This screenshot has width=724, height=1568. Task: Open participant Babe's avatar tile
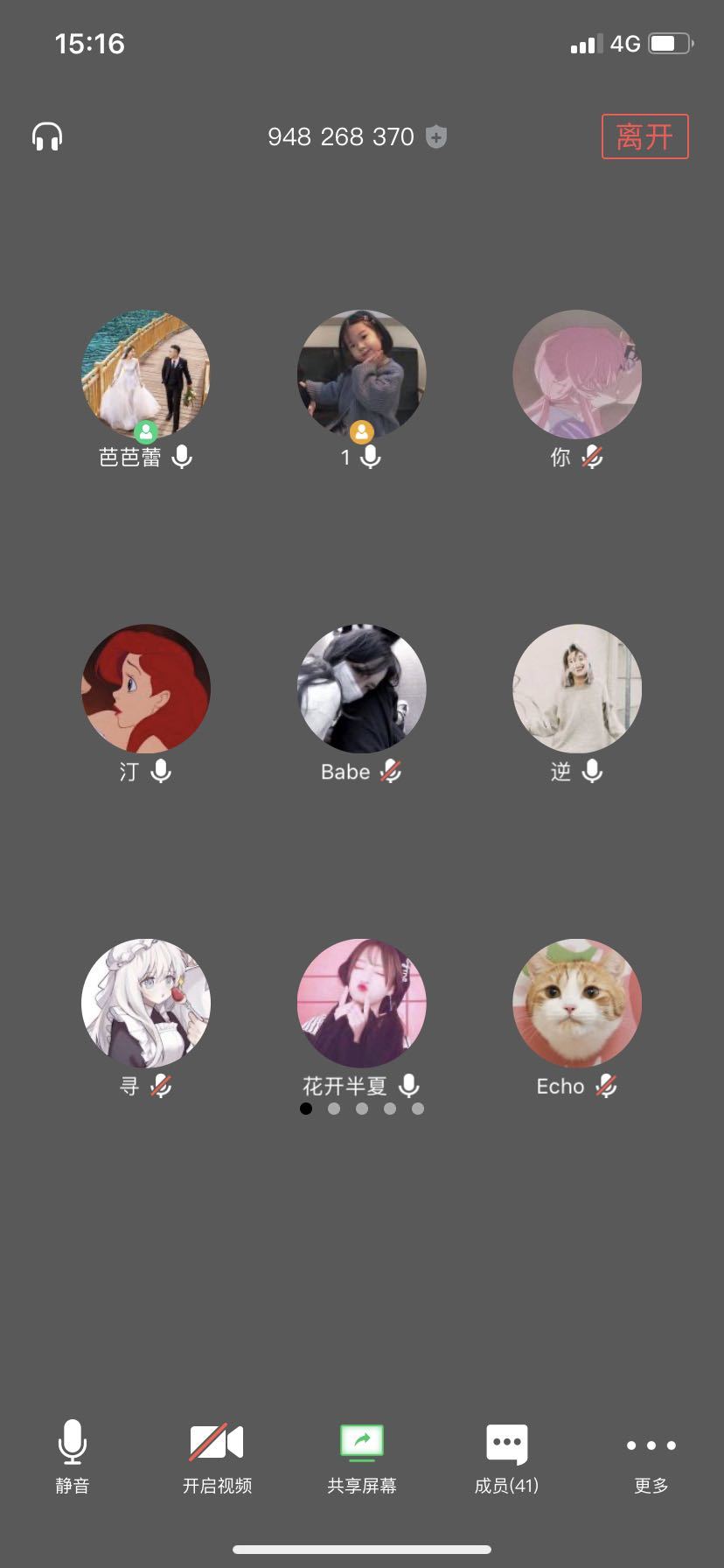[361, 689]
